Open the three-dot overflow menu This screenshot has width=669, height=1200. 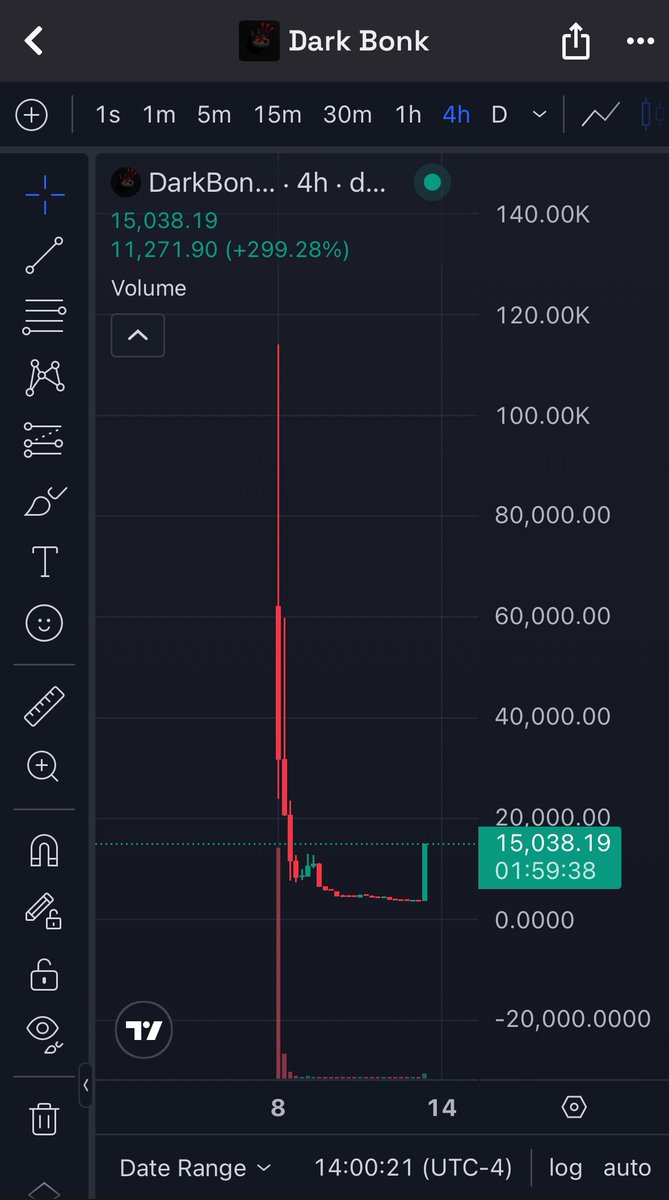click(x=638, y=42)
